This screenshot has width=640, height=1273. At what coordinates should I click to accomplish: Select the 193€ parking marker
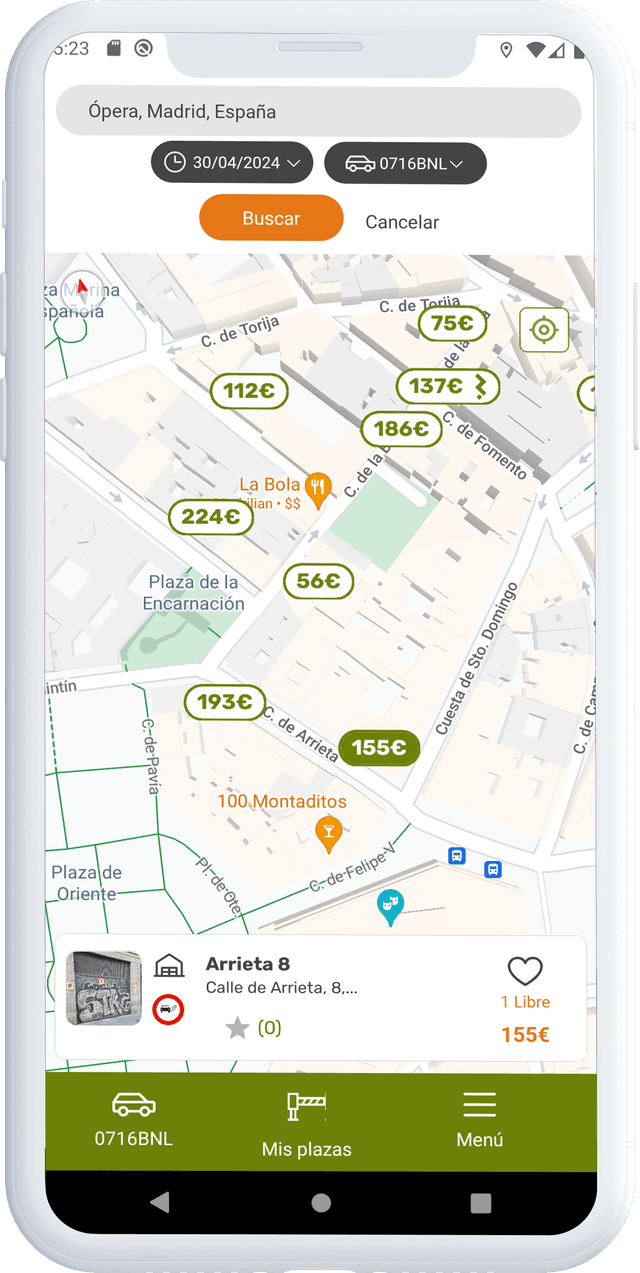224,702
